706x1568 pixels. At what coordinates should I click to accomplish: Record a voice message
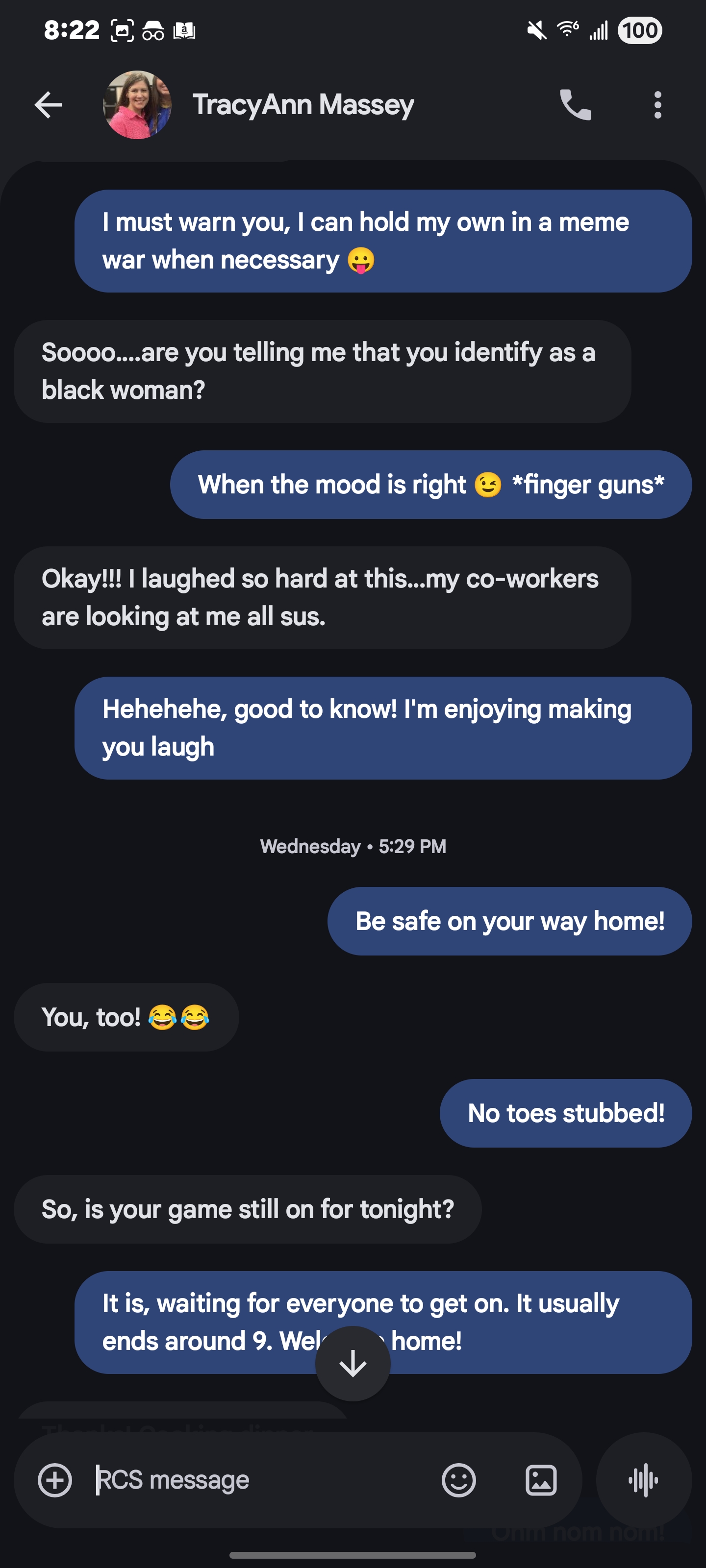pyautogui.click(x=643, y=1480)
